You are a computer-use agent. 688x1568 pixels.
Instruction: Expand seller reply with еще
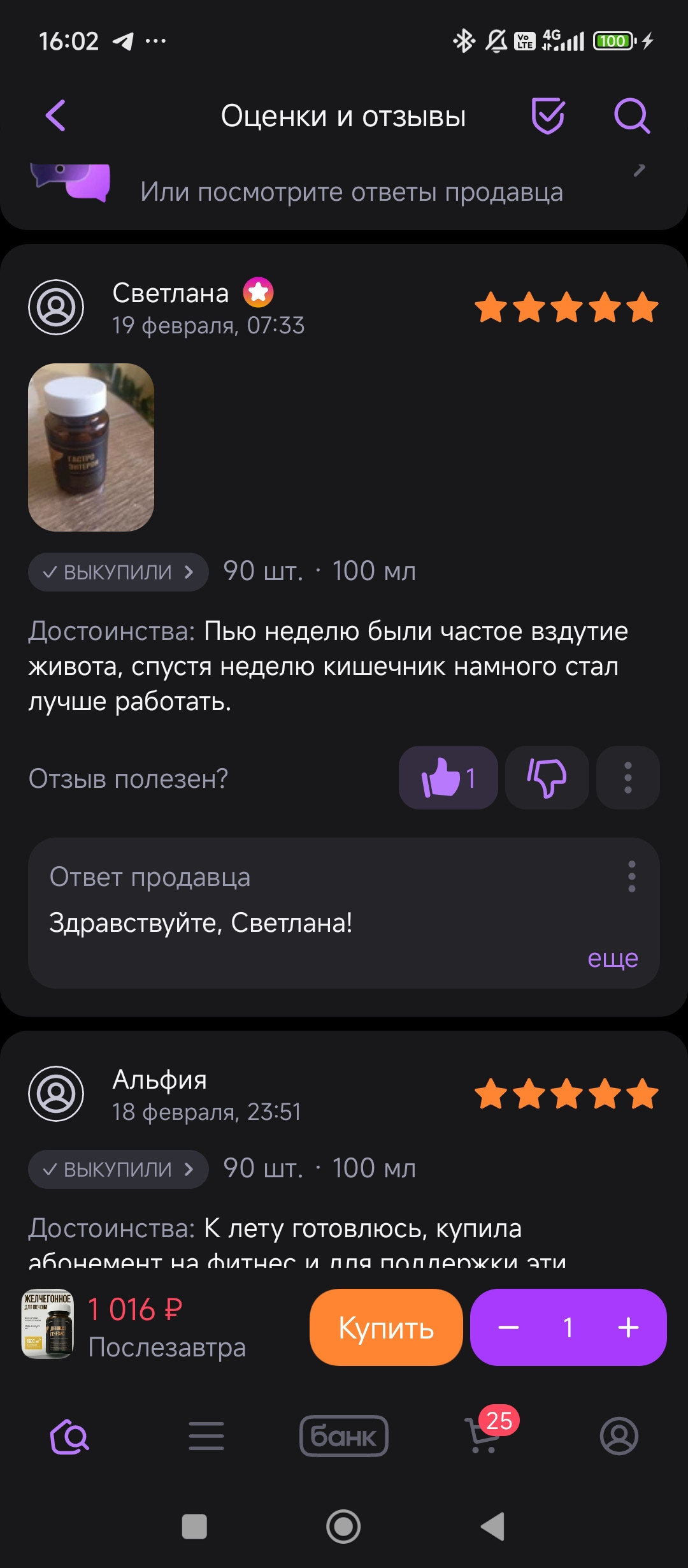(612, 958)
